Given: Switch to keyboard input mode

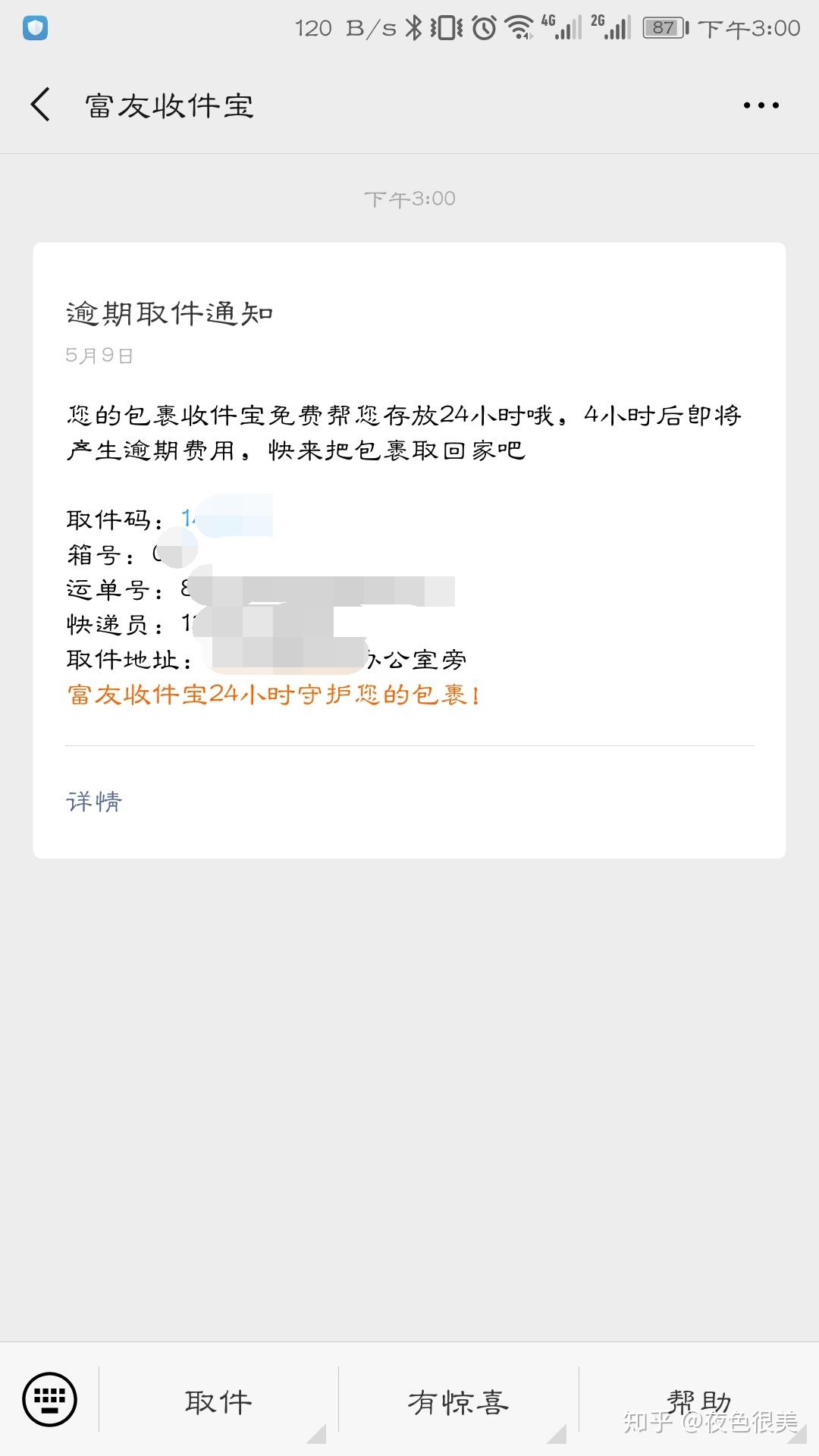Looking at the screenshot, I should [49, 1399].
